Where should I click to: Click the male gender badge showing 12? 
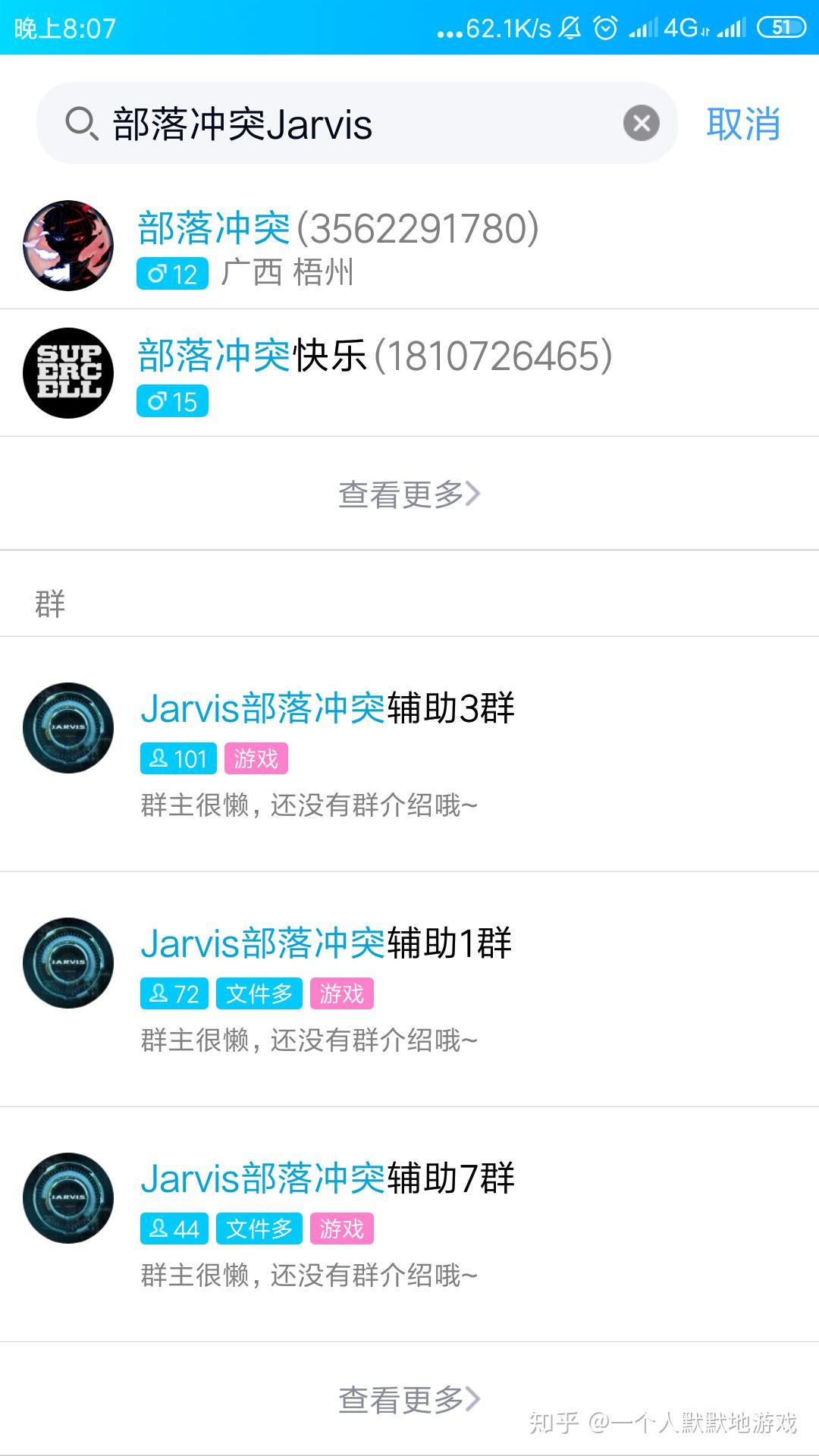pos(172,274)
